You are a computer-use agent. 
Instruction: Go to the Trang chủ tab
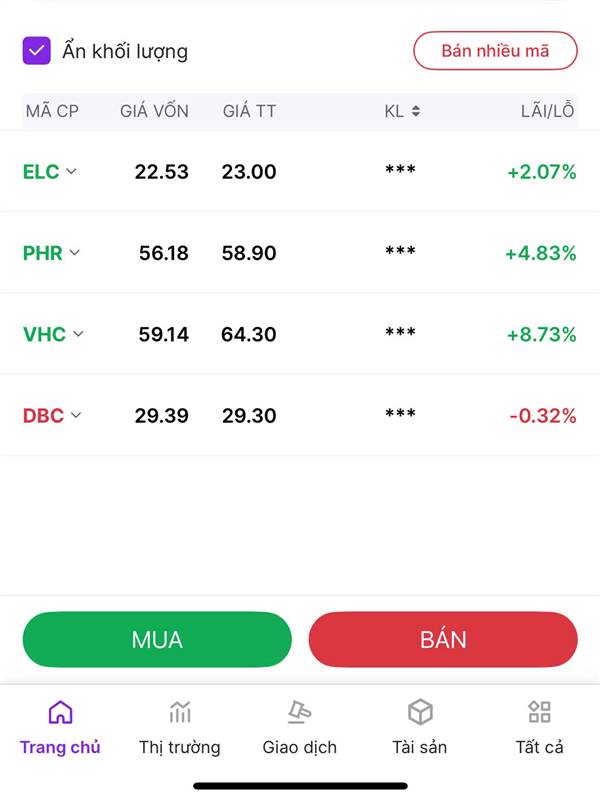coord(60,728)
